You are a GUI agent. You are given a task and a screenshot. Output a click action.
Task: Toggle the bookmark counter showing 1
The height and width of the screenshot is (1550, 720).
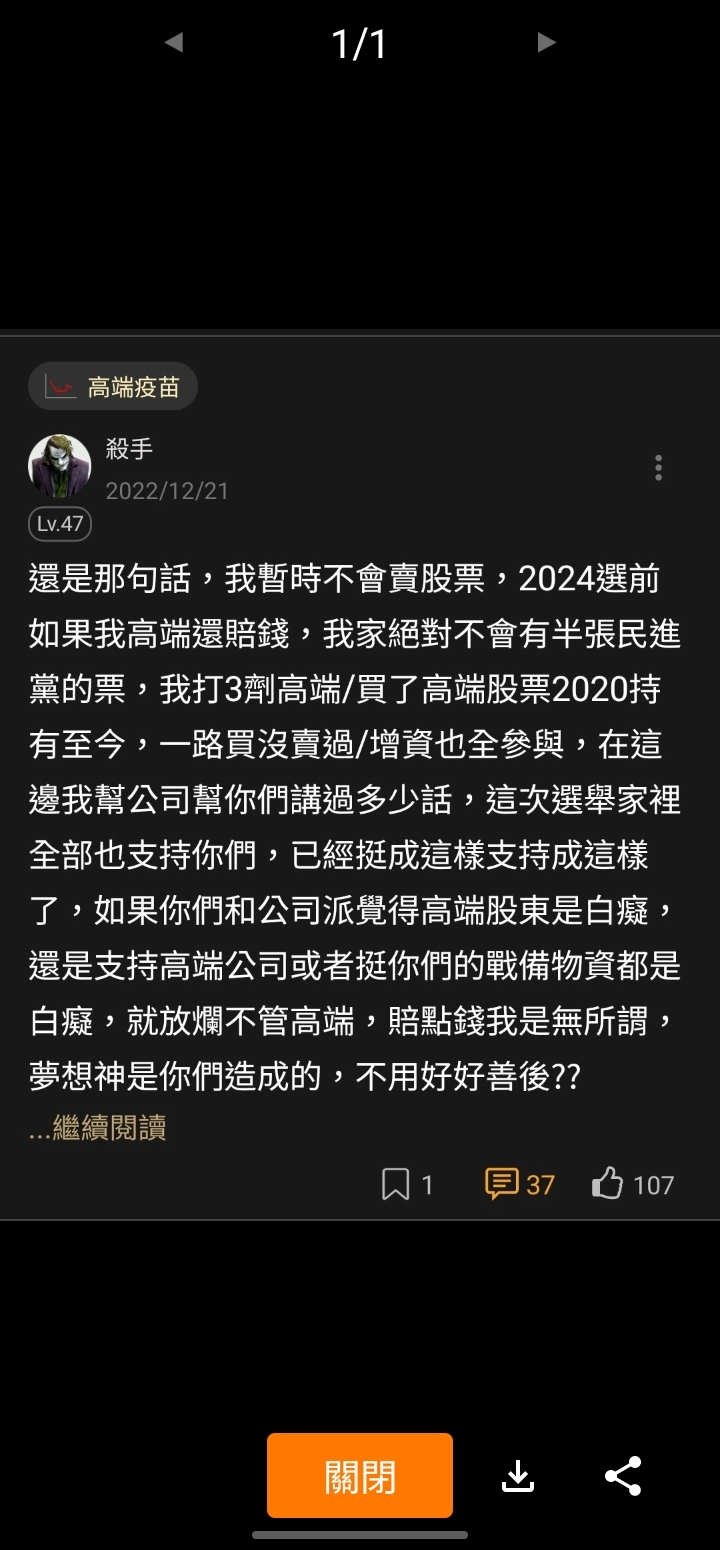[x=428, y=1184]
